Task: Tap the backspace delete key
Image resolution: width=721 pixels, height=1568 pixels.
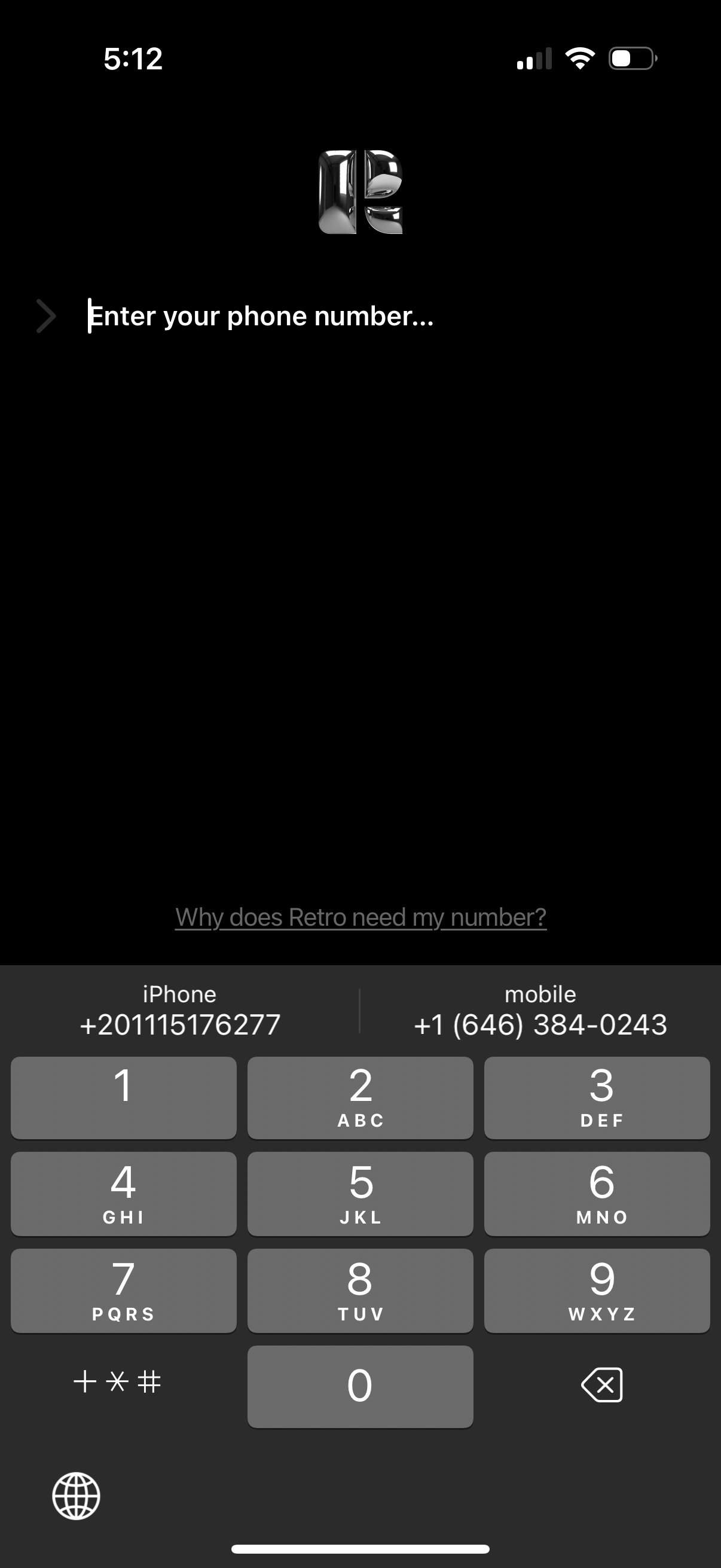Action: 601,1386
